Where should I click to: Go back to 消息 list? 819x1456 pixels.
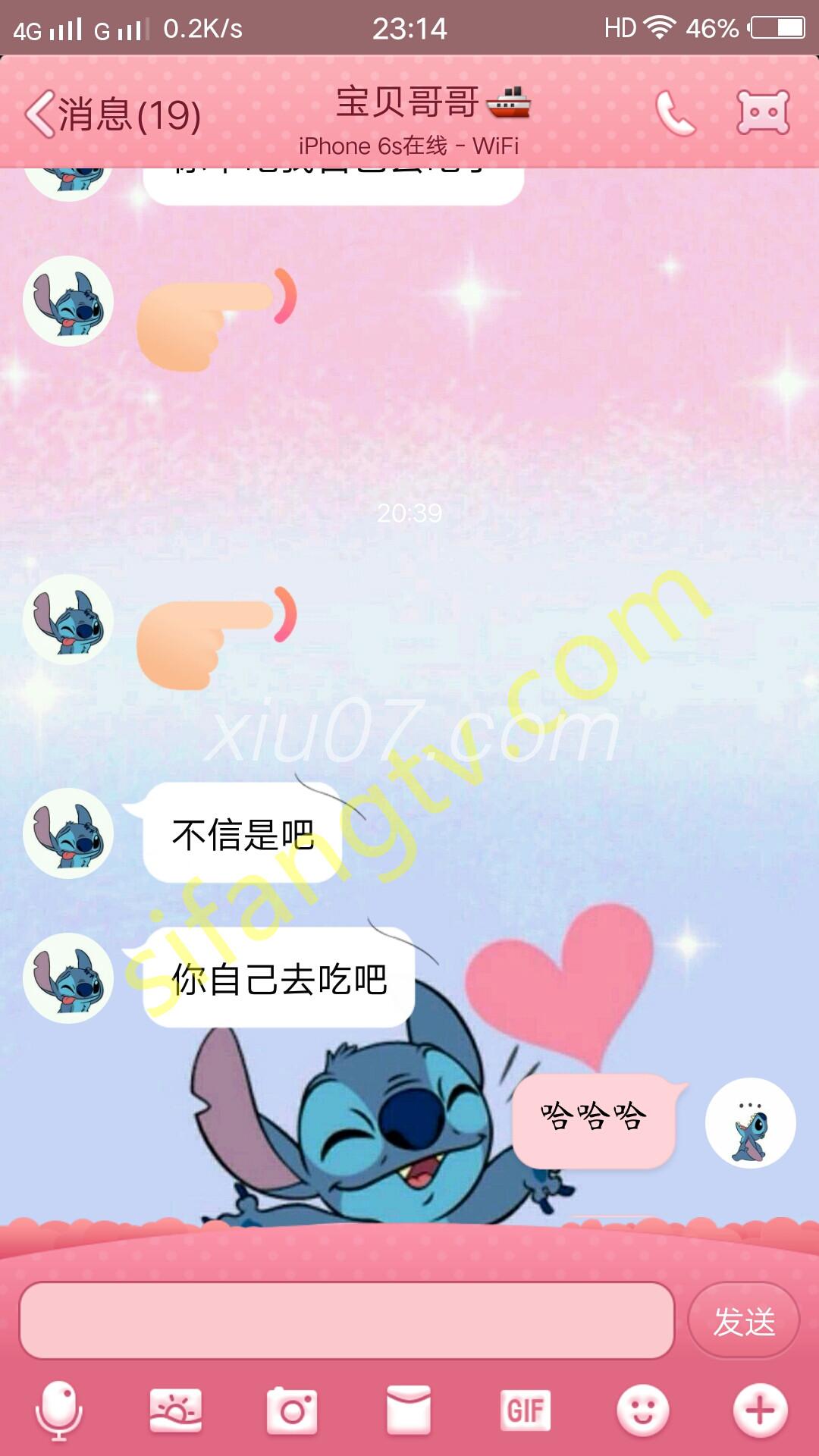click(x=112, y=115)
